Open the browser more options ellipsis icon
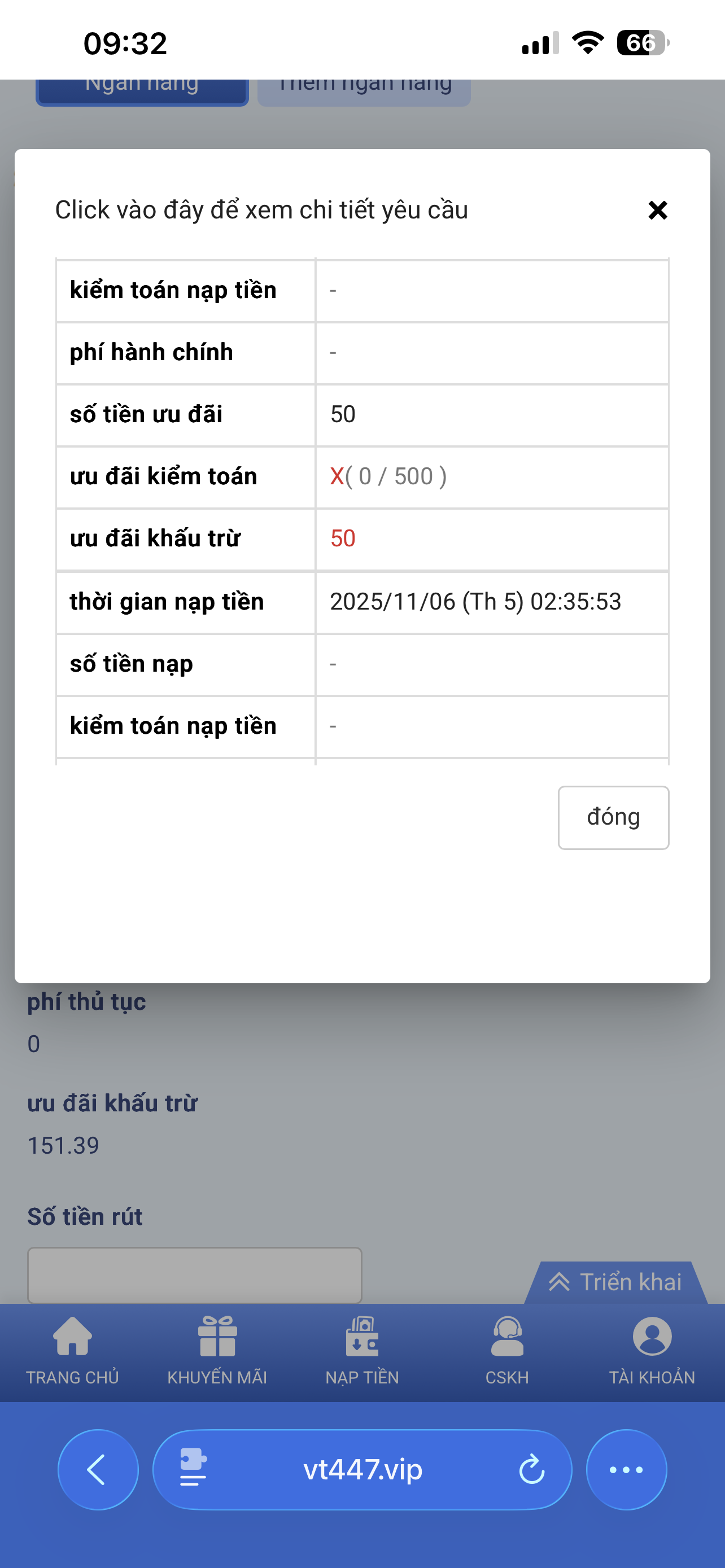 click(626, 1470)
